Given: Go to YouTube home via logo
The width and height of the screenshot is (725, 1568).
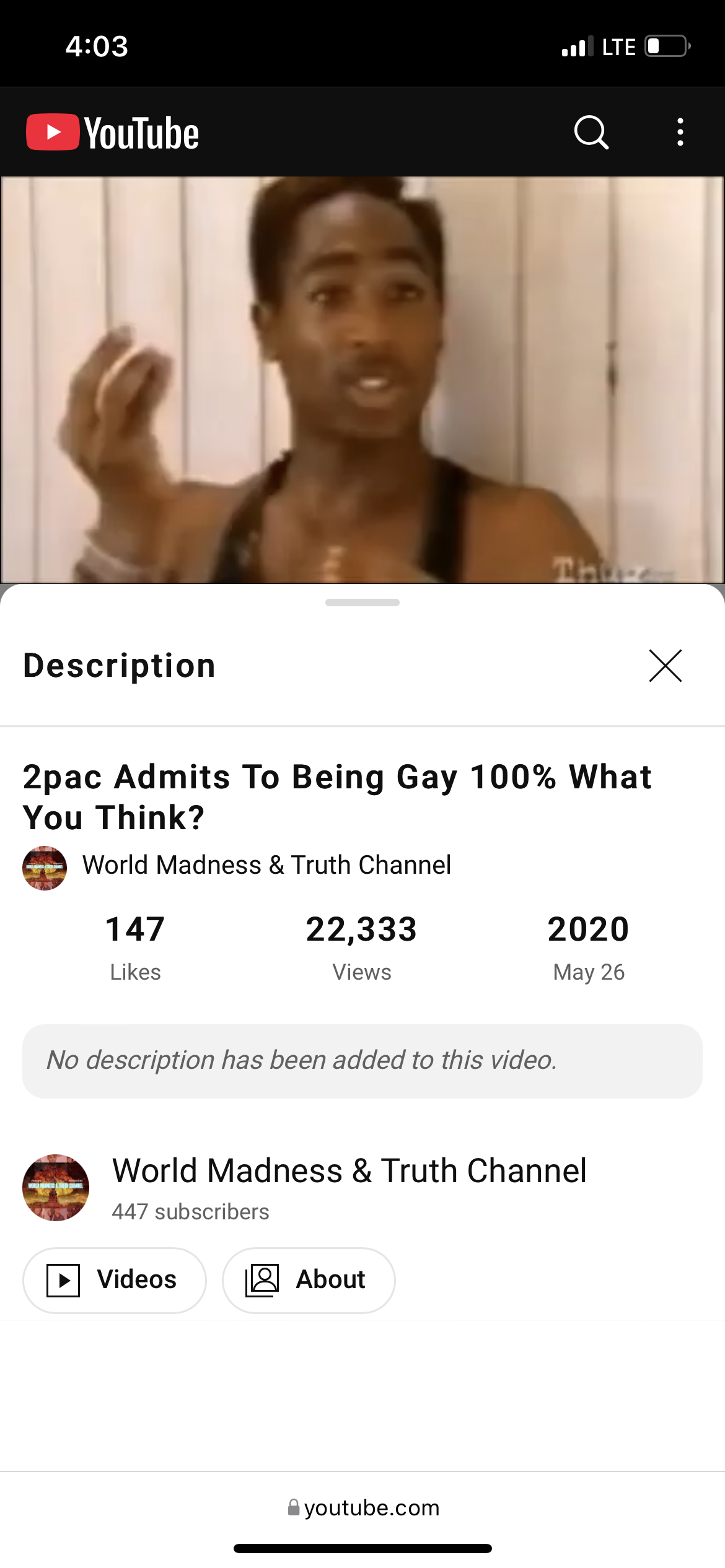Looking at the screenshot, I should pyautogui.click(x=113, y=132).
